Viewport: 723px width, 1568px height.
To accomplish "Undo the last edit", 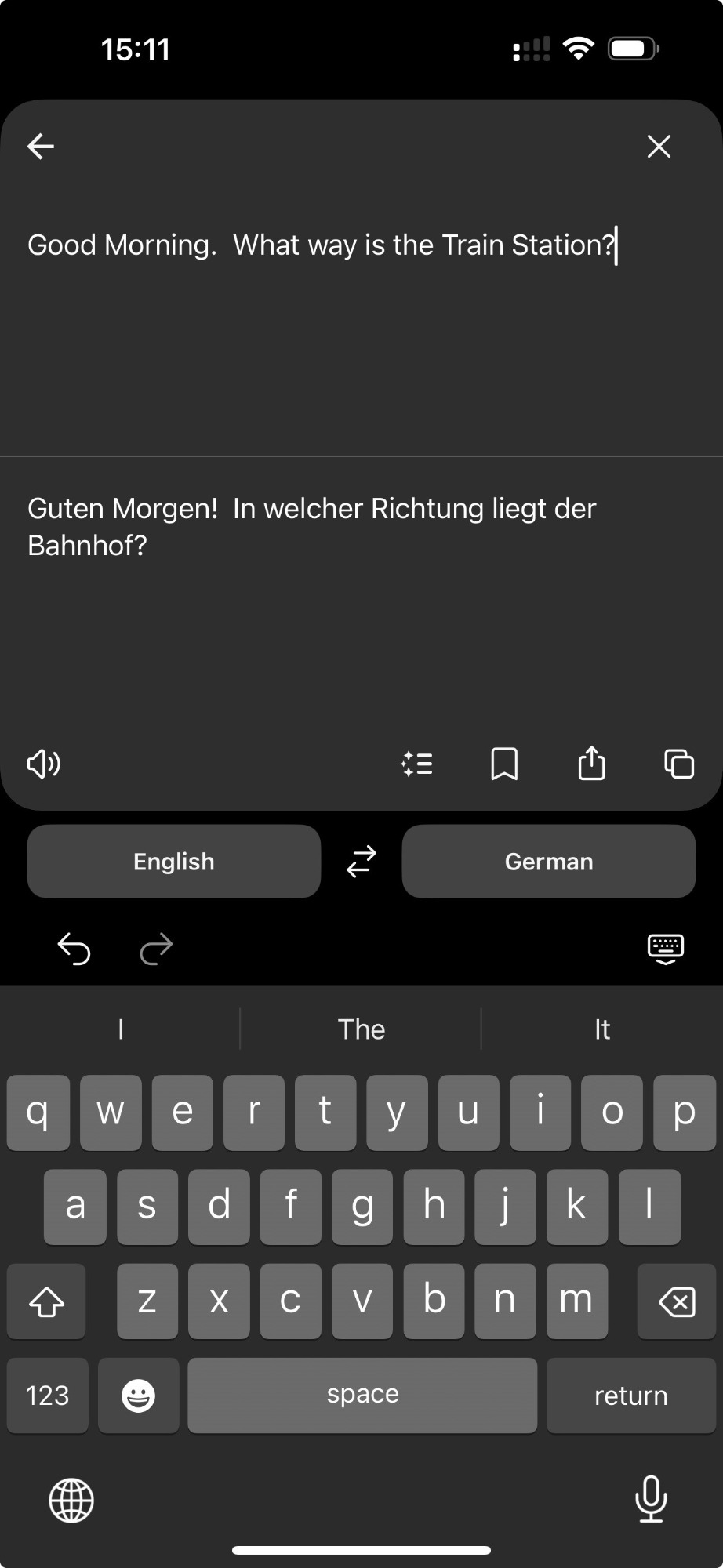I will (x=74, y=949).
